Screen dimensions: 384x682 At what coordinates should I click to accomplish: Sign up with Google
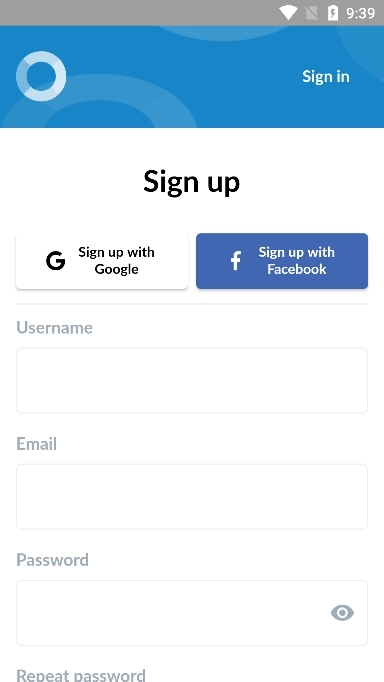[102, 261]
